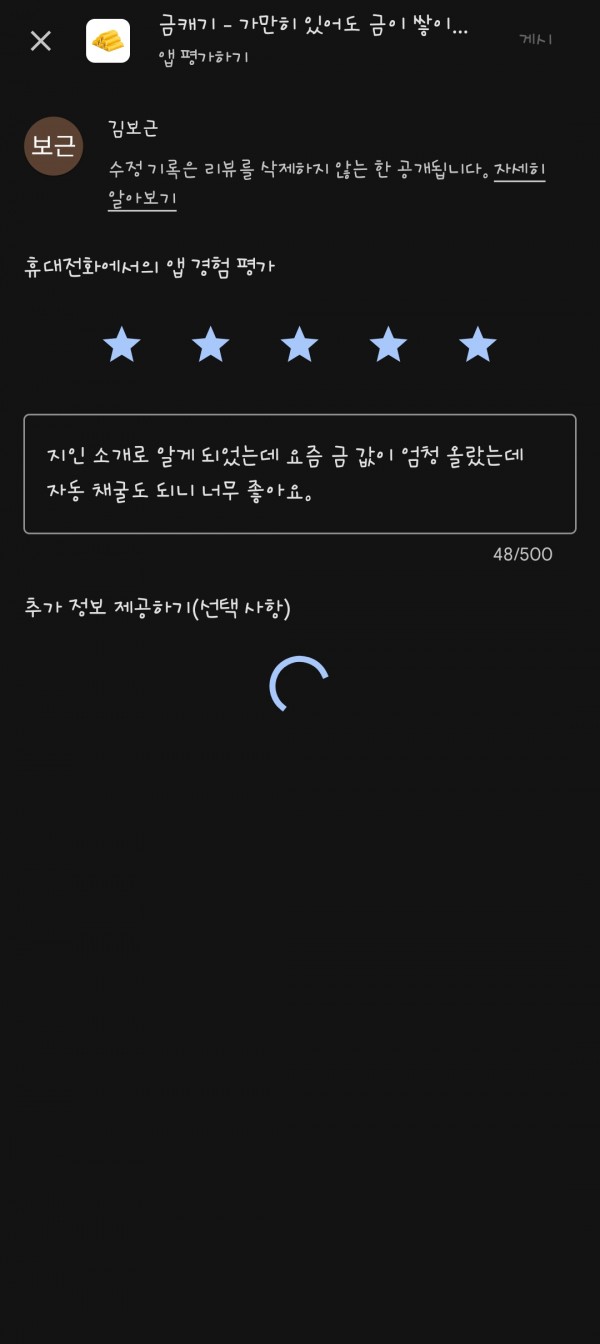
Task: Tap the 게시 post button
Action: click(x=536, y=39)
